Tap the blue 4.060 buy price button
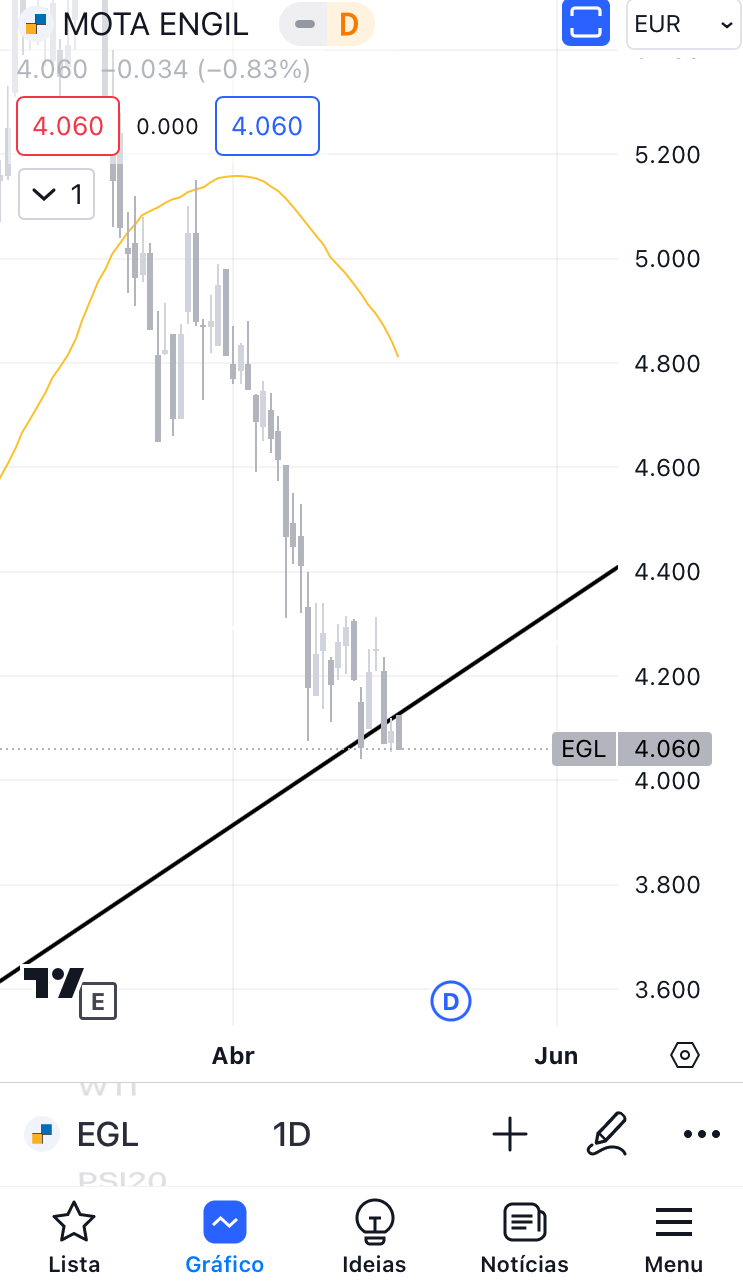The height and width of the screenshot is (1284, 743). [267, 126]
